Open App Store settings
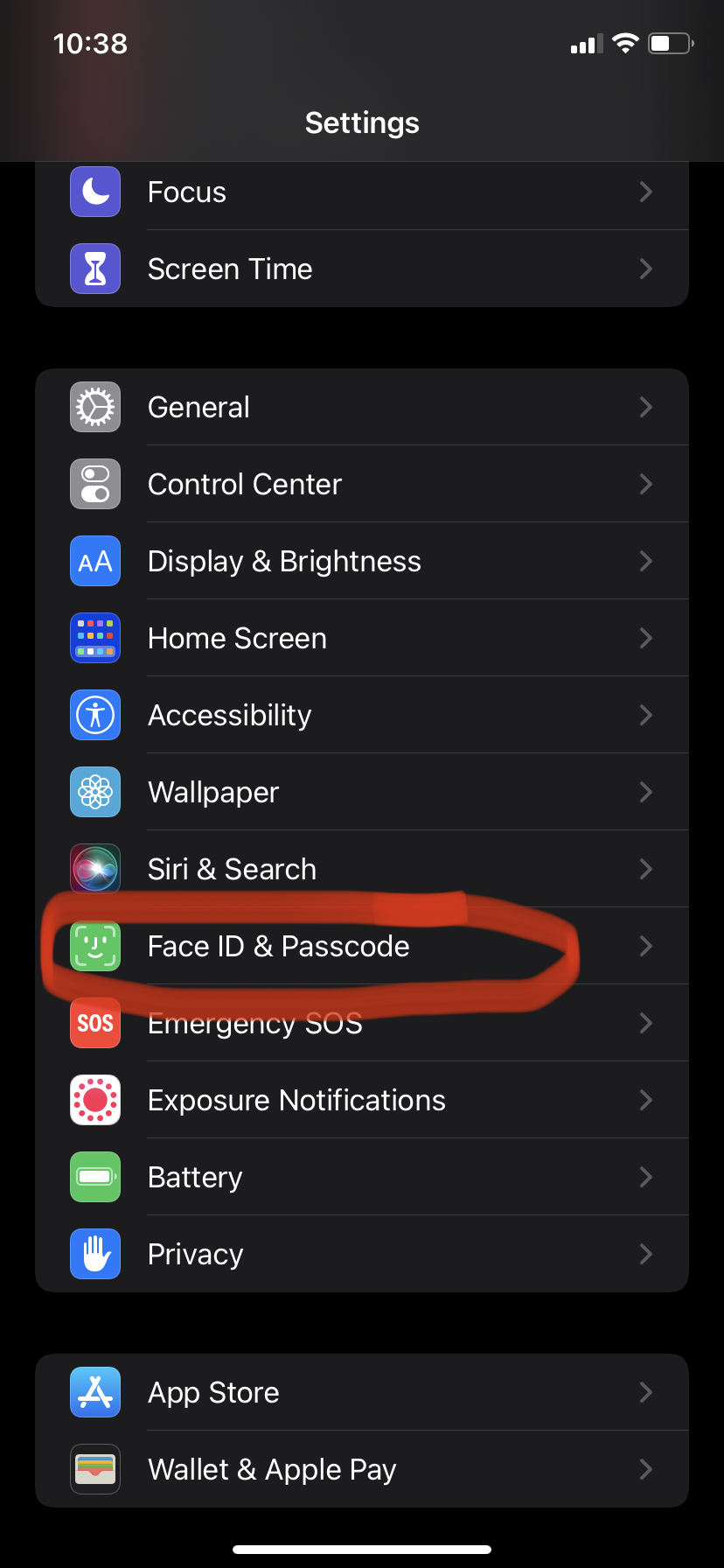The image size is (724, 1568). click(362, 1392)
